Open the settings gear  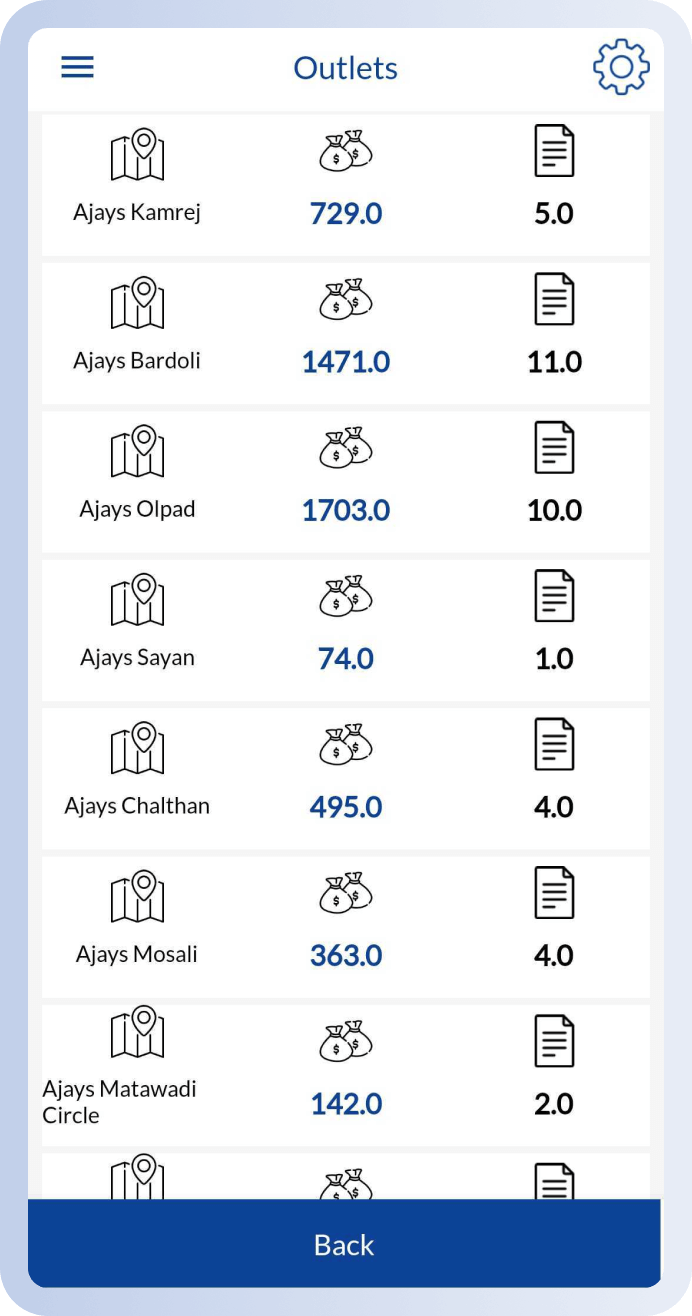(x=621, y=67)
